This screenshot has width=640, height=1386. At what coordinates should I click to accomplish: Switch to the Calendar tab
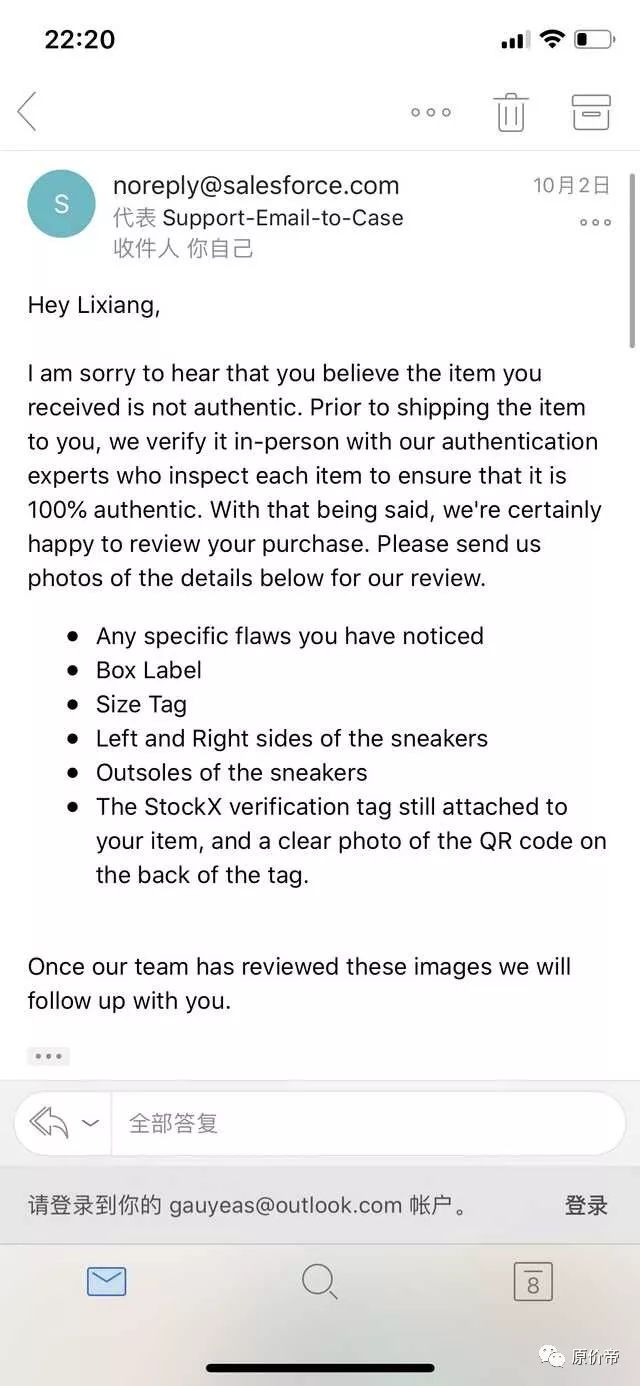pyautogui.click(x=533, y=1281)
